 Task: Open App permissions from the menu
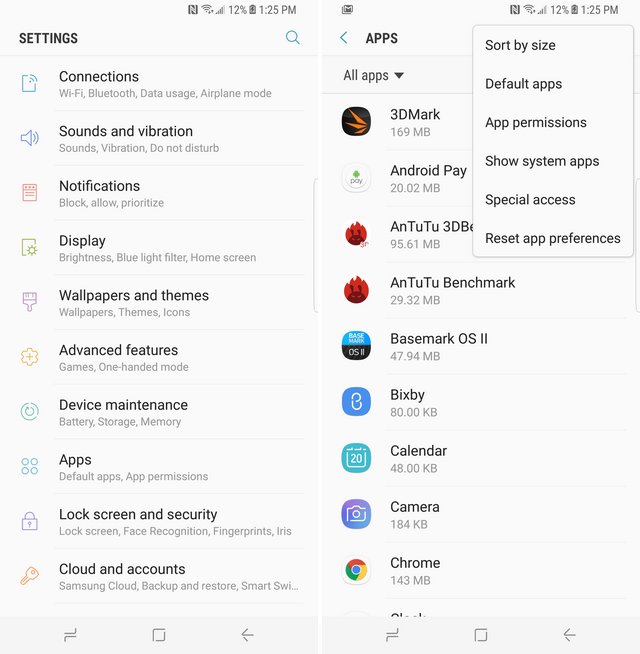(x=536, y=122)
